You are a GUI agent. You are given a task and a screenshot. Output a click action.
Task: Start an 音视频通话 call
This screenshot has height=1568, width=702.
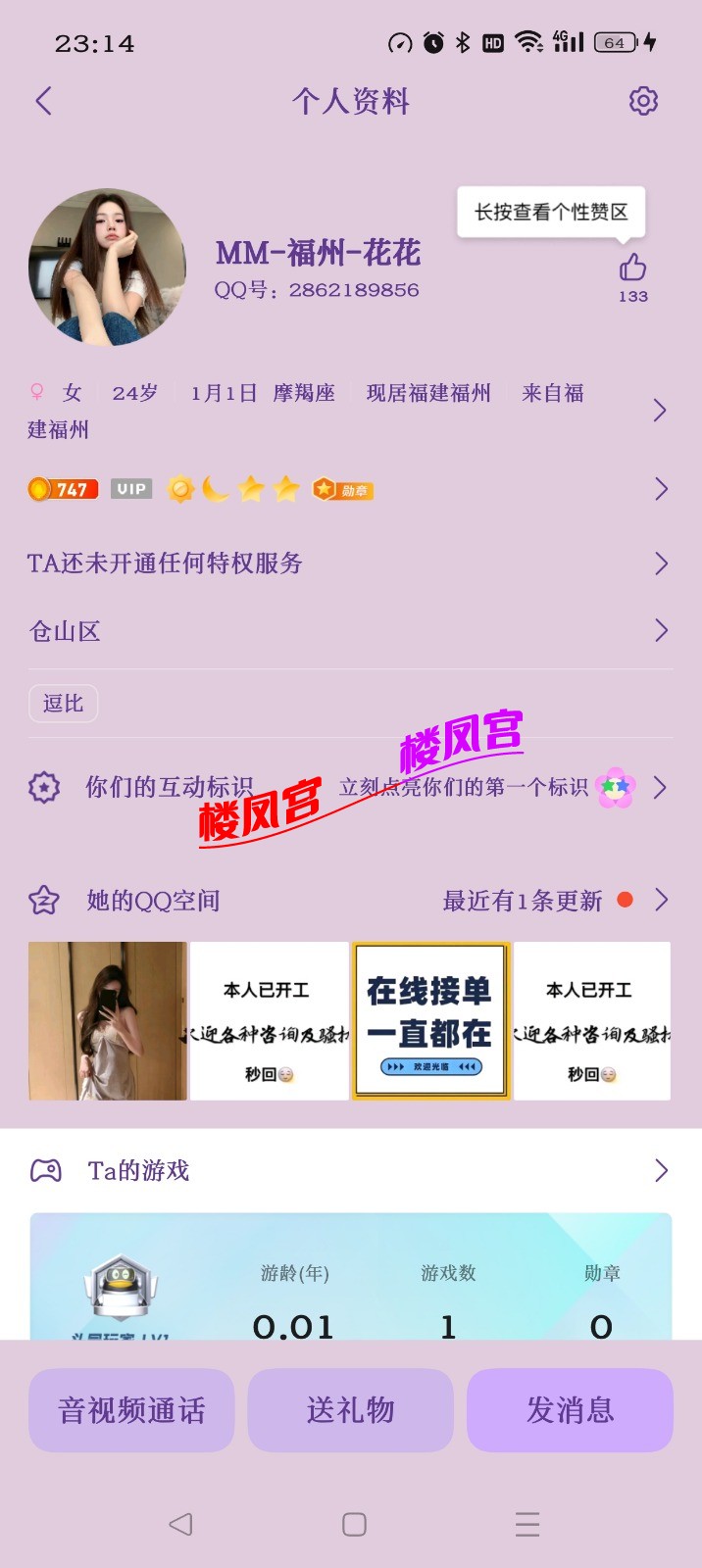pyautogui.click(x=131, y=1410)
